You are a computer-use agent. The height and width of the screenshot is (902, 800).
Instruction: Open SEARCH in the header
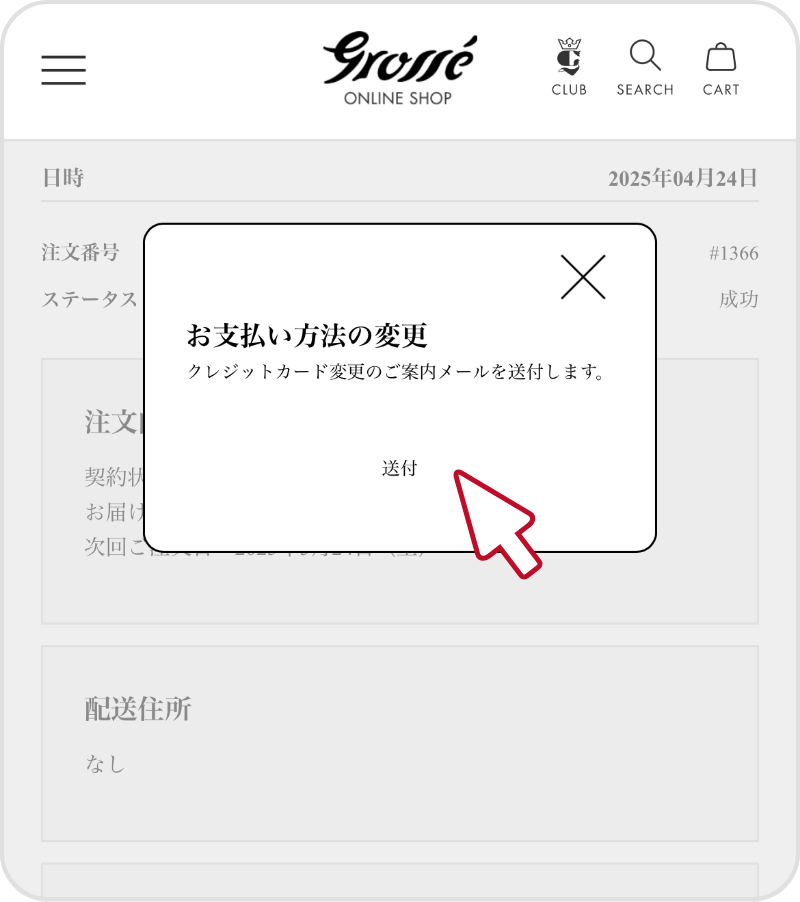[x=645, y=67]
